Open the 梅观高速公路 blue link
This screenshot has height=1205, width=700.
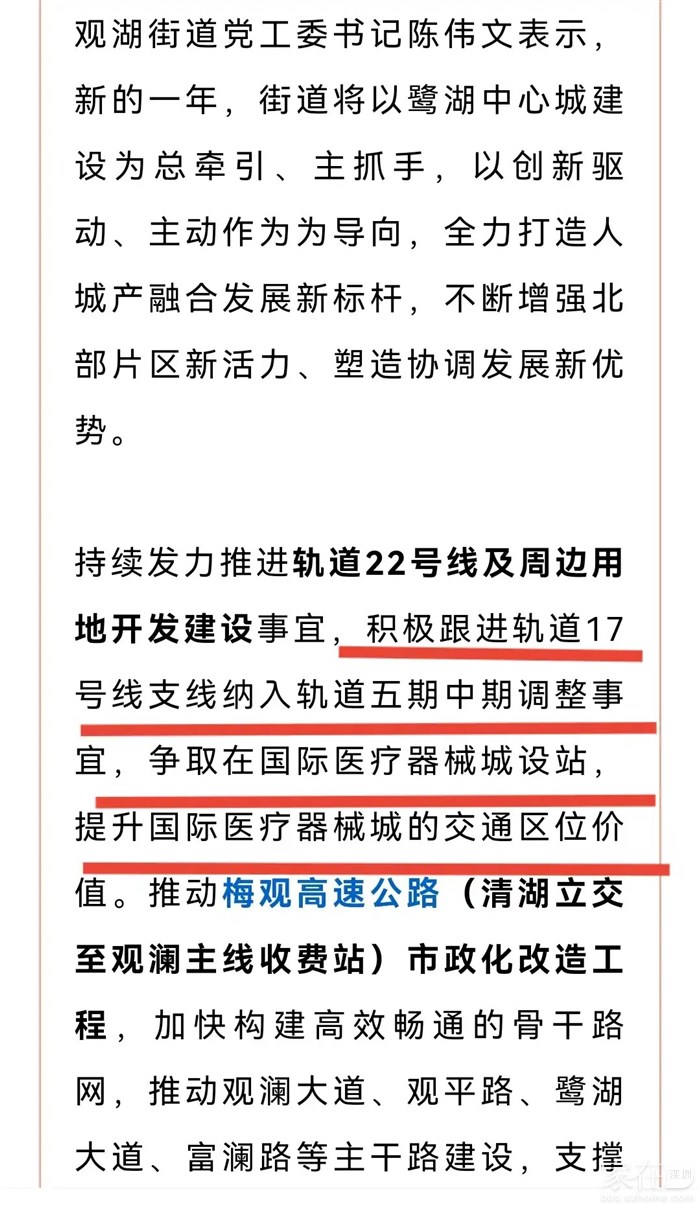tap(330, 891)
